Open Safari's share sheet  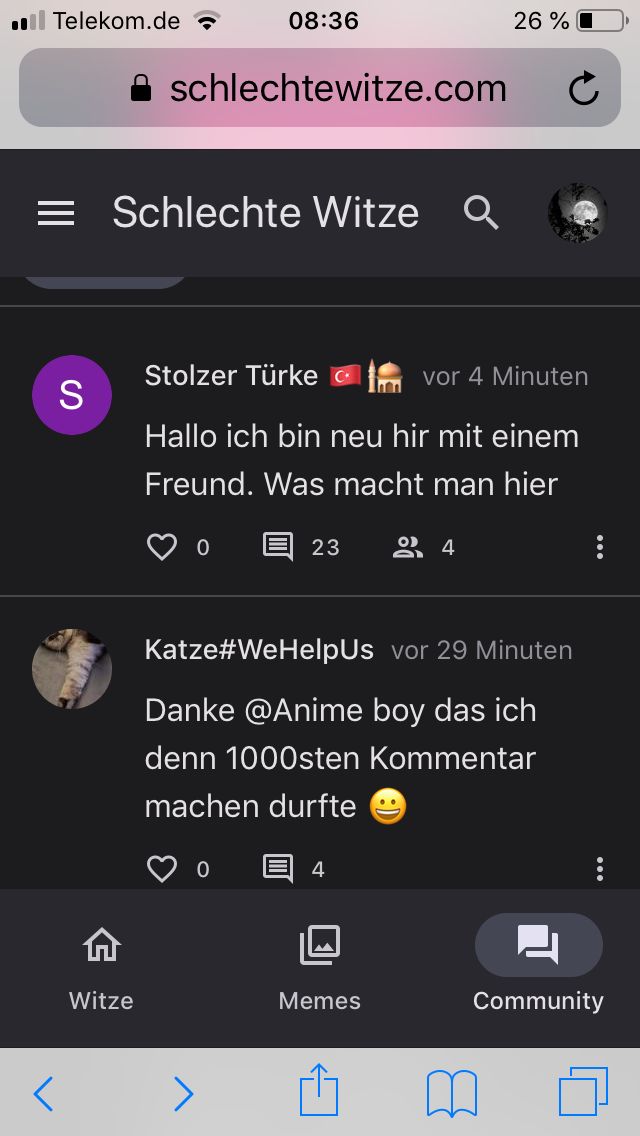tap(320, 1091)
